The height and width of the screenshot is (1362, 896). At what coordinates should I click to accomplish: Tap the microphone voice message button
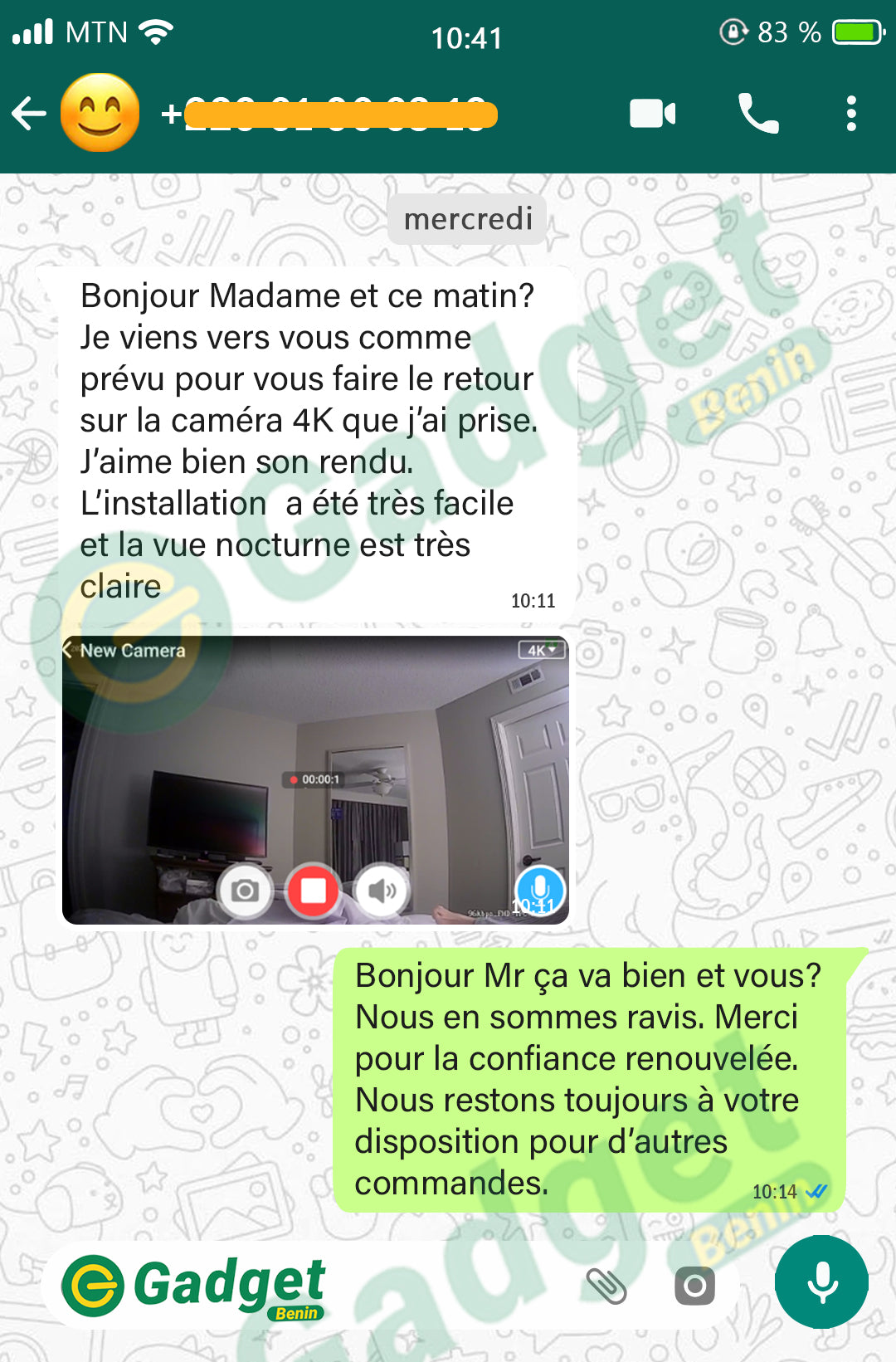click(821, 1282)
